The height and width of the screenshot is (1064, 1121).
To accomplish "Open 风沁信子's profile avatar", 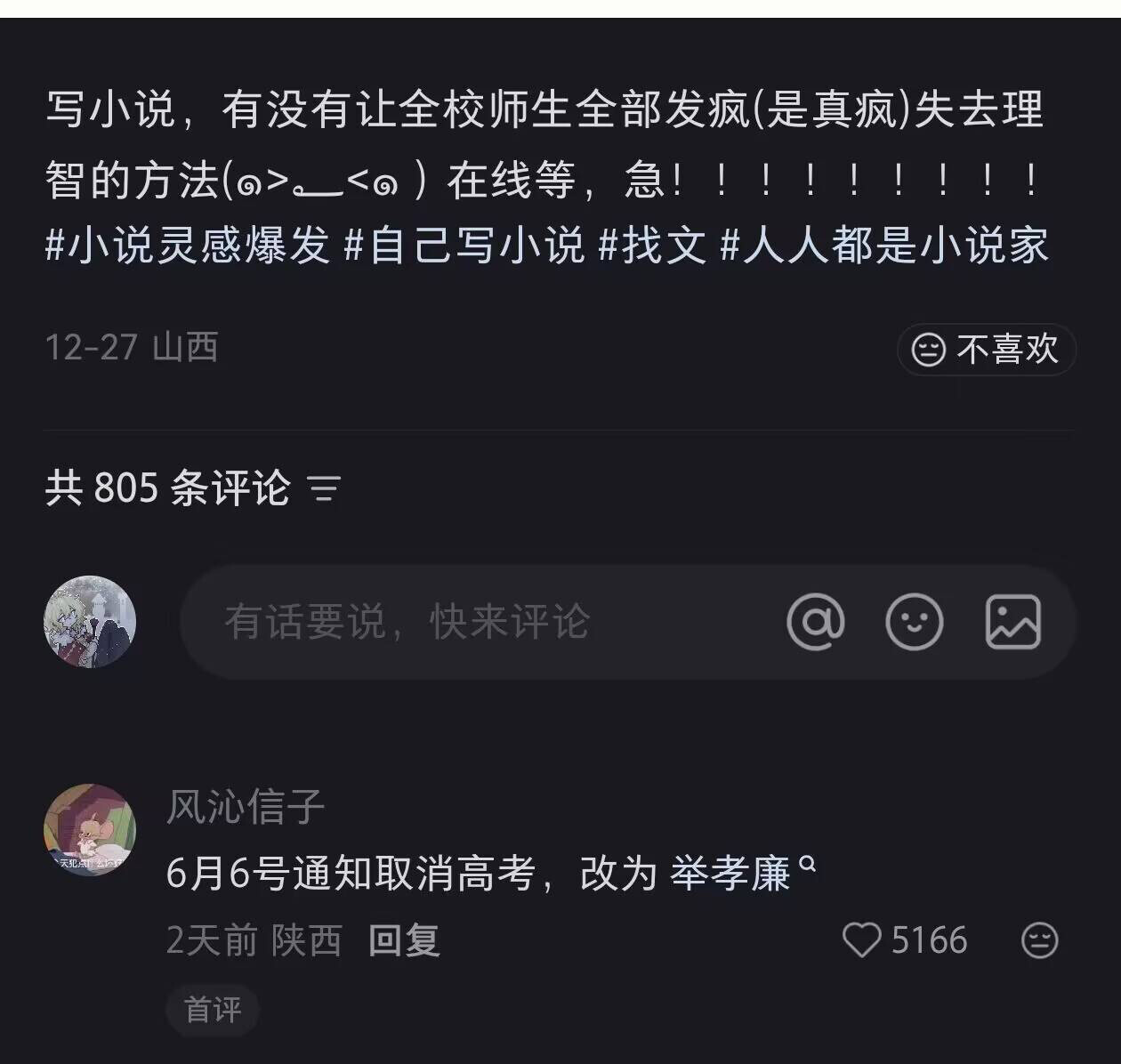I will (x=90, y=830).
